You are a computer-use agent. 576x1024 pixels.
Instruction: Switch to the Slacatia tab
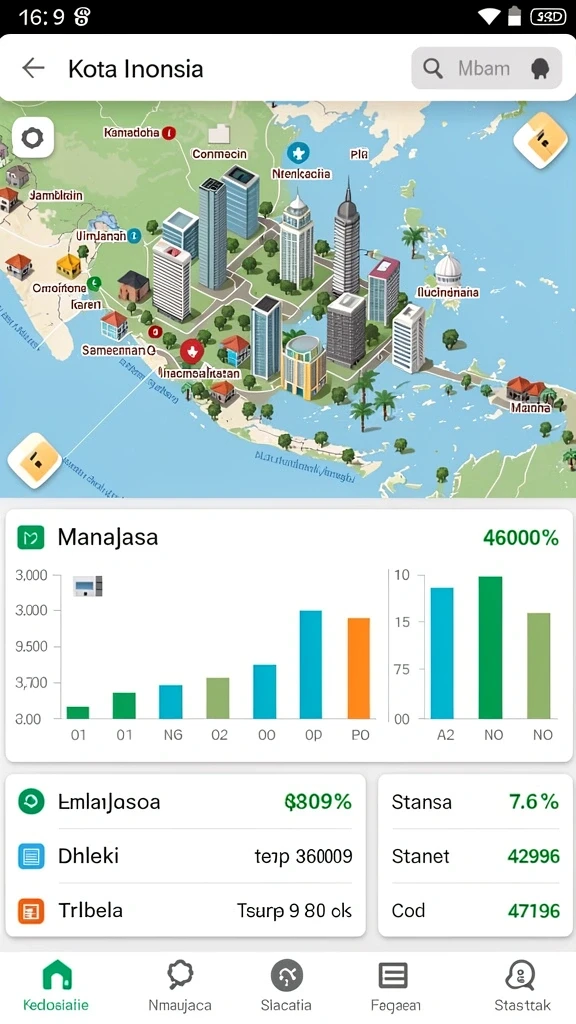(x=286, y=985)
